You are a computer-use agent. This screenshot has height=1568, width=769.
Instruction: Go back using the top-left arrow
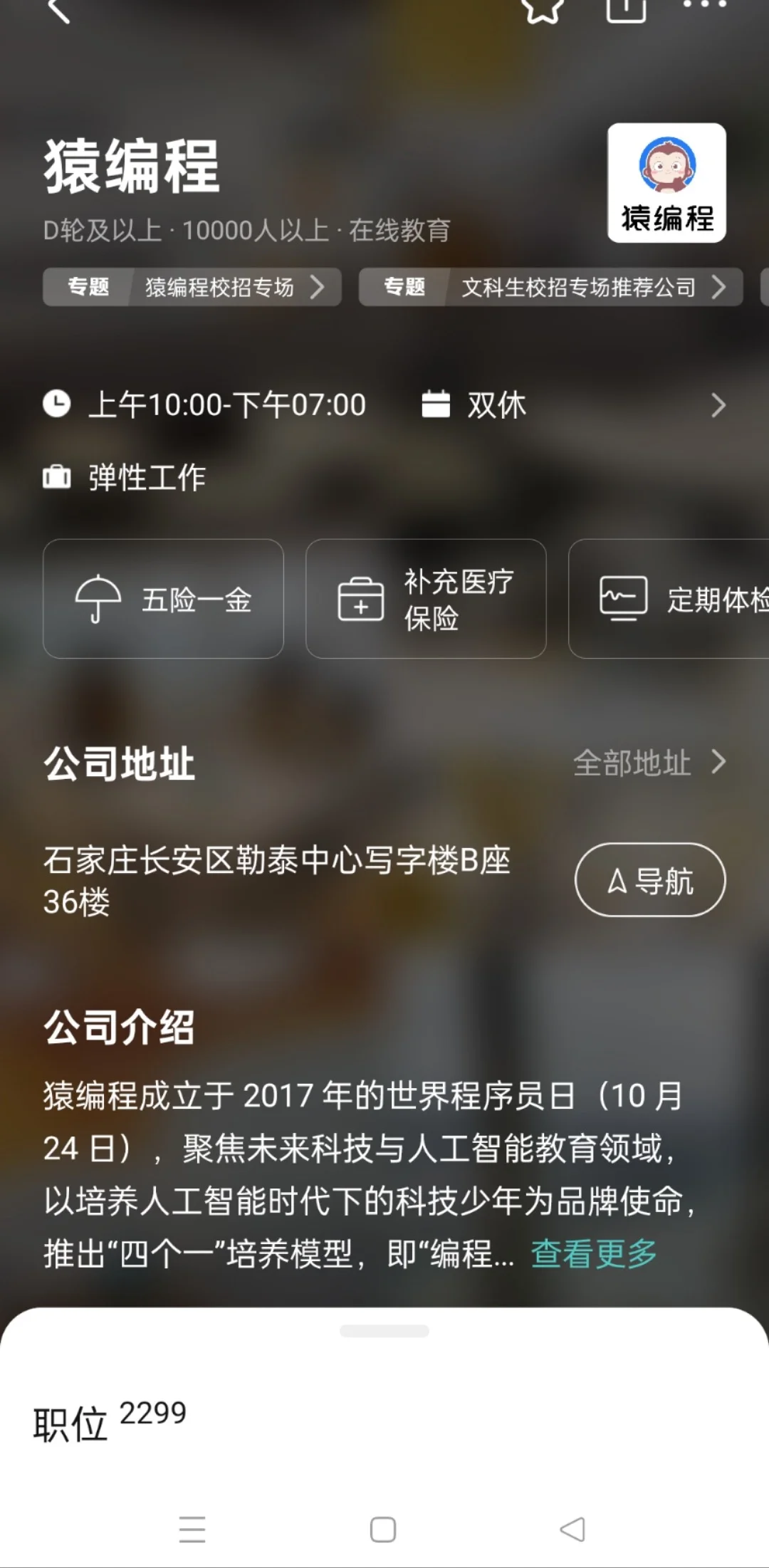(58, 10)
